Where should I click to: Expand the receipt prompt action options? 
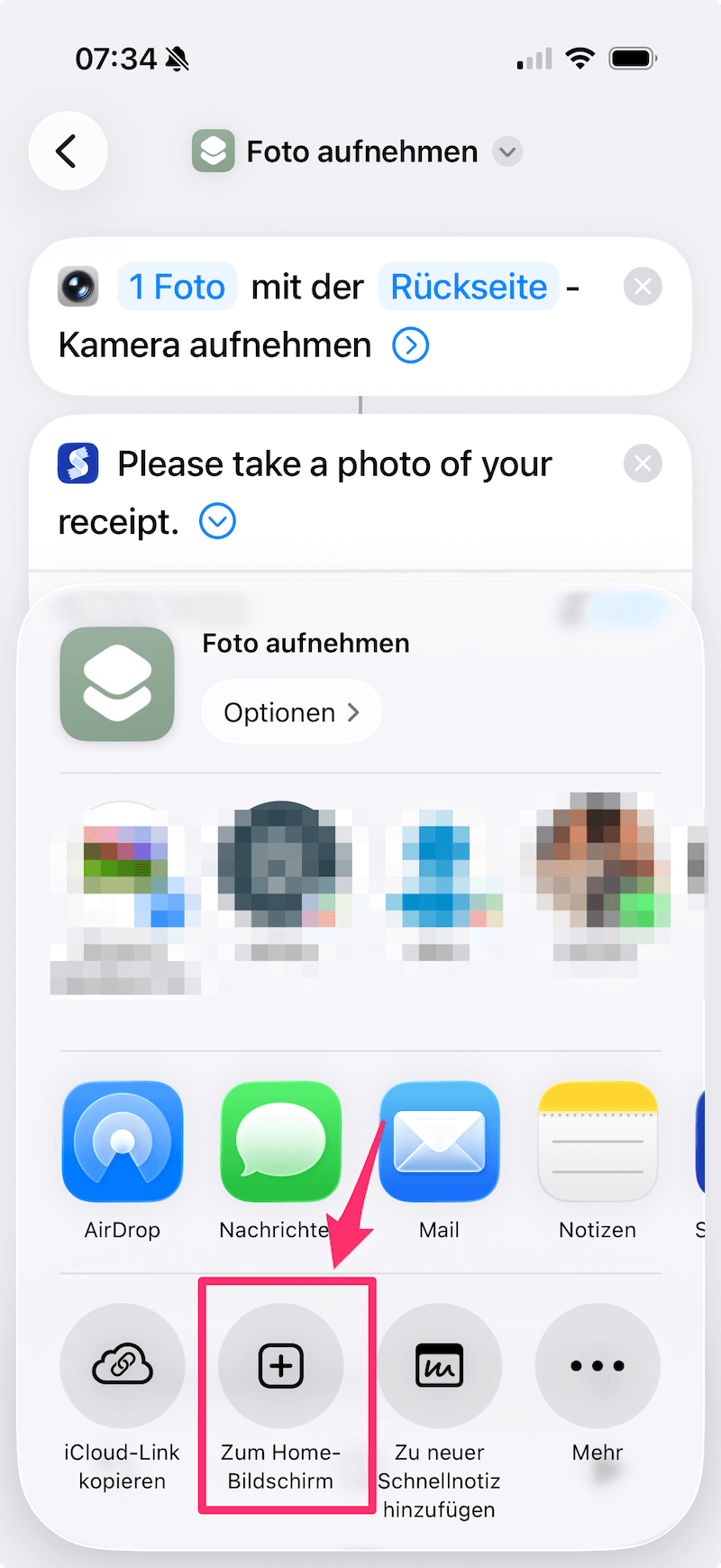click(217, 521)
